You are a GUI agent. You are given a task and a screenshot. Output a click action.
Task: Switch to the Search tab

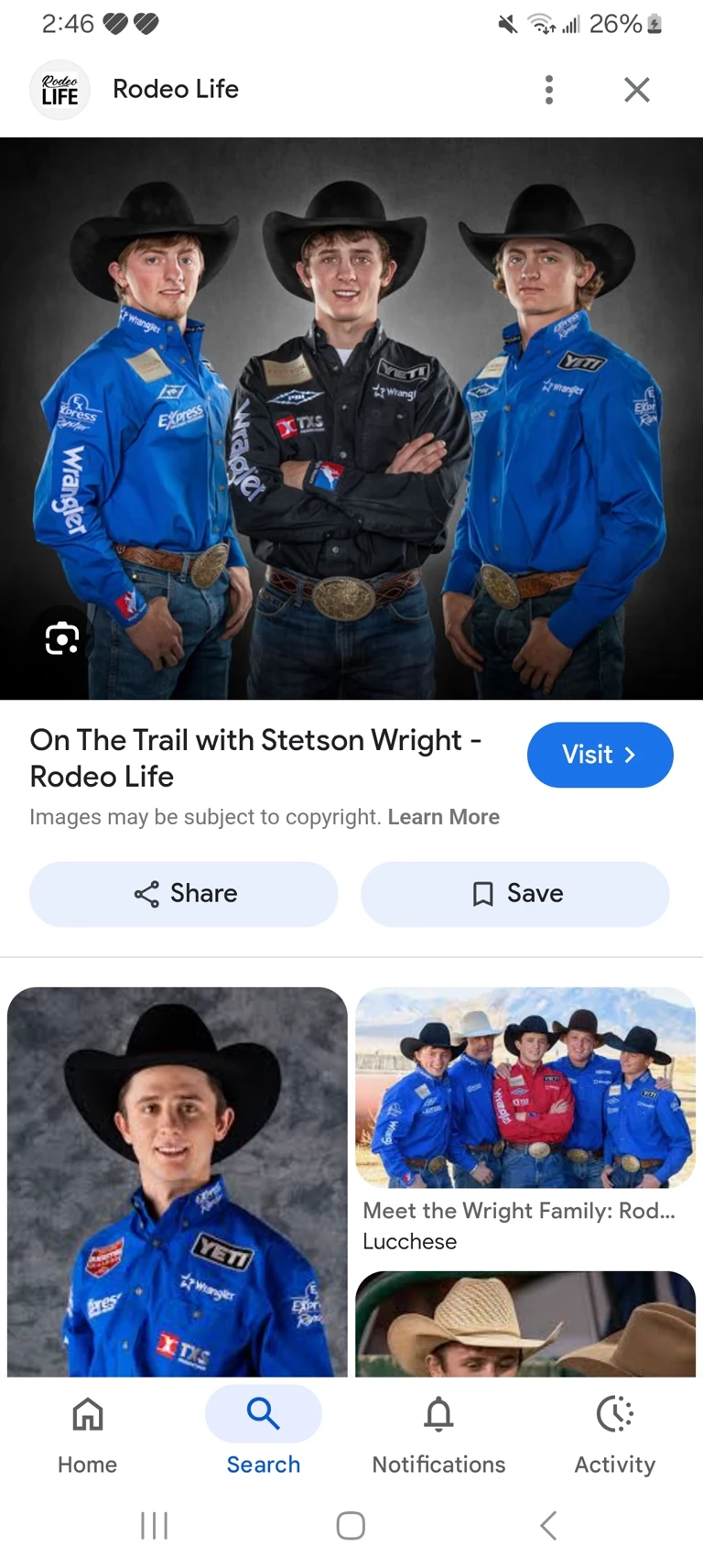(264, 1431)
